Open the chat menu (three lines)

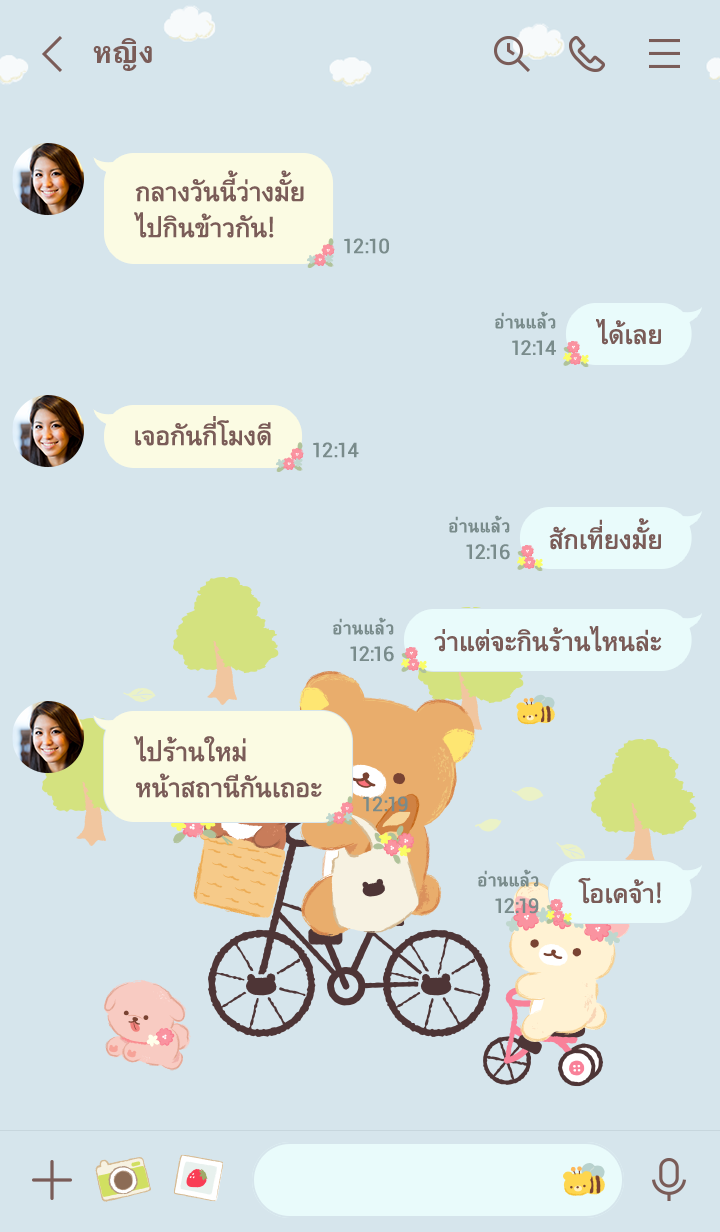tap(664, 54)
